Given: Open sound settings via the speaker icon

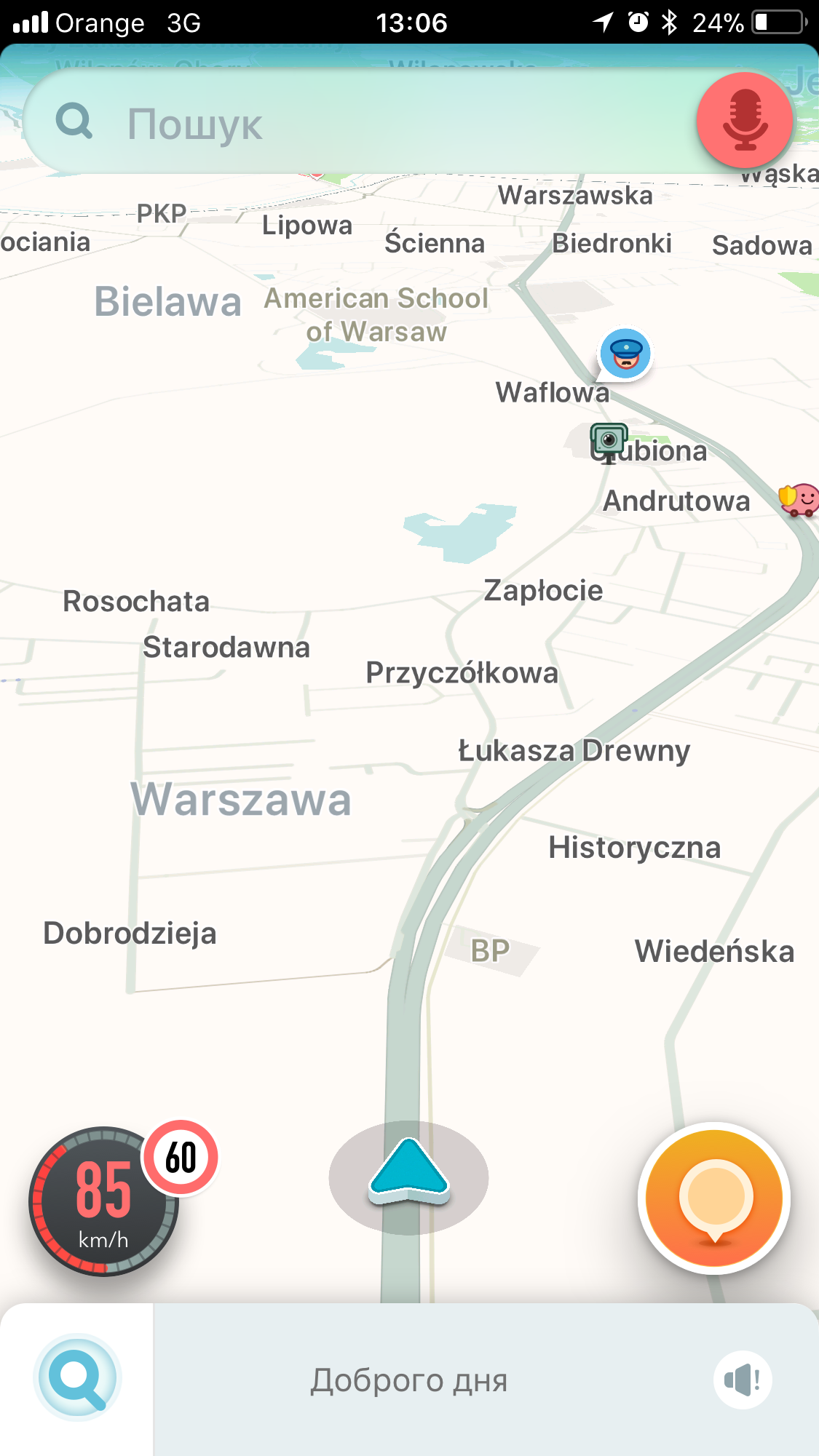Looking at the screenshot, I should 743,1380.
